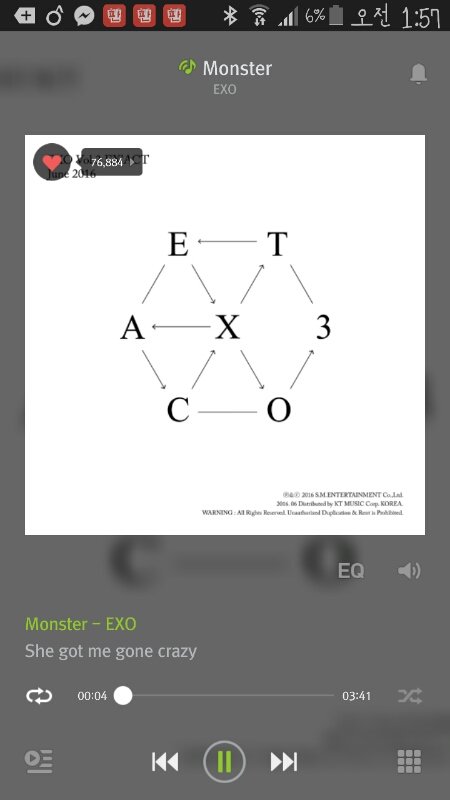Toggle shuffle playback

pyautogui.click(x=410, y=695)
